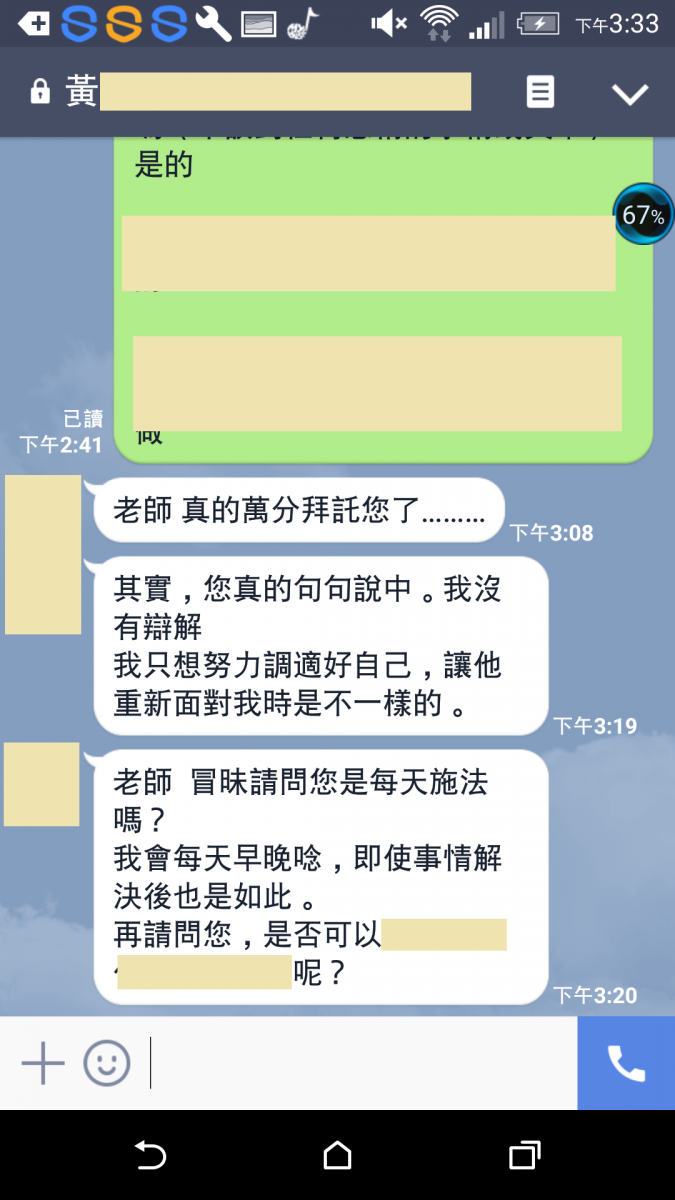Open sender's avatar beside 老師 真的萬分拜託您了 message
The width and height of the screenshot is (675, 1200).
[x=43, y=554]
